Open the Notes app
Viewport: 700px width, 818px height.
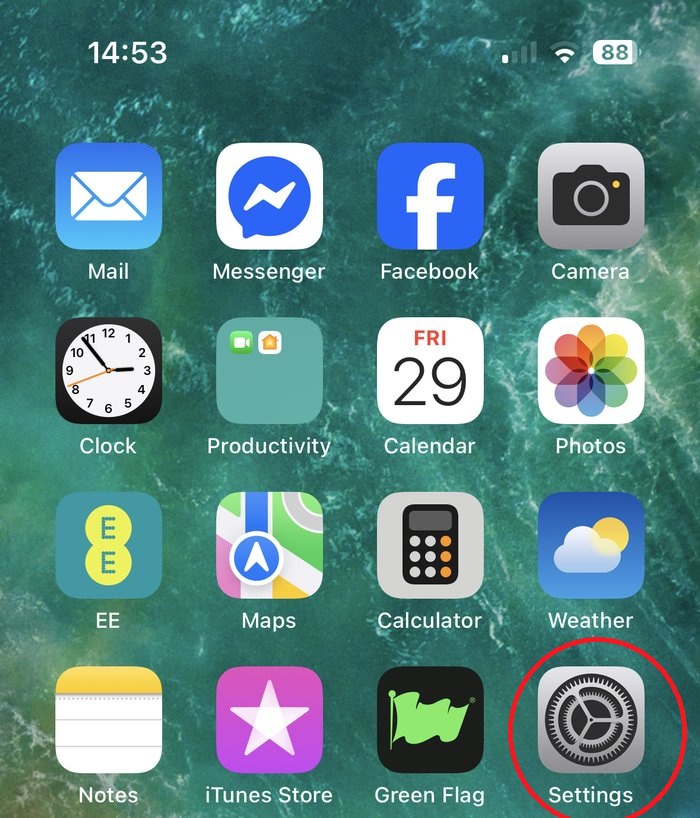pos(108,720)
